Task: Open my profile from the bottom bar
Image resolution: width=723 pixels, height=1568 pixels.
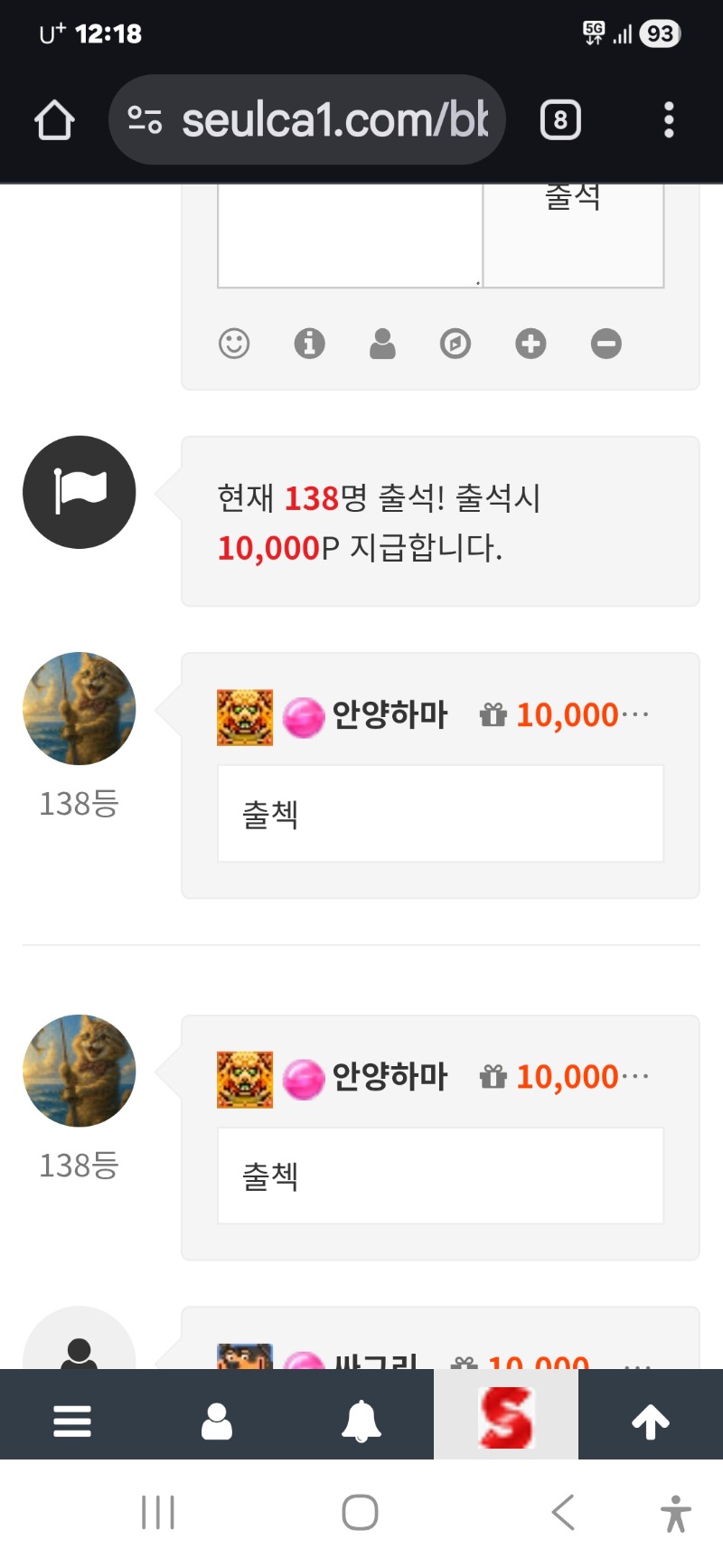Action: pos(217,1421)
